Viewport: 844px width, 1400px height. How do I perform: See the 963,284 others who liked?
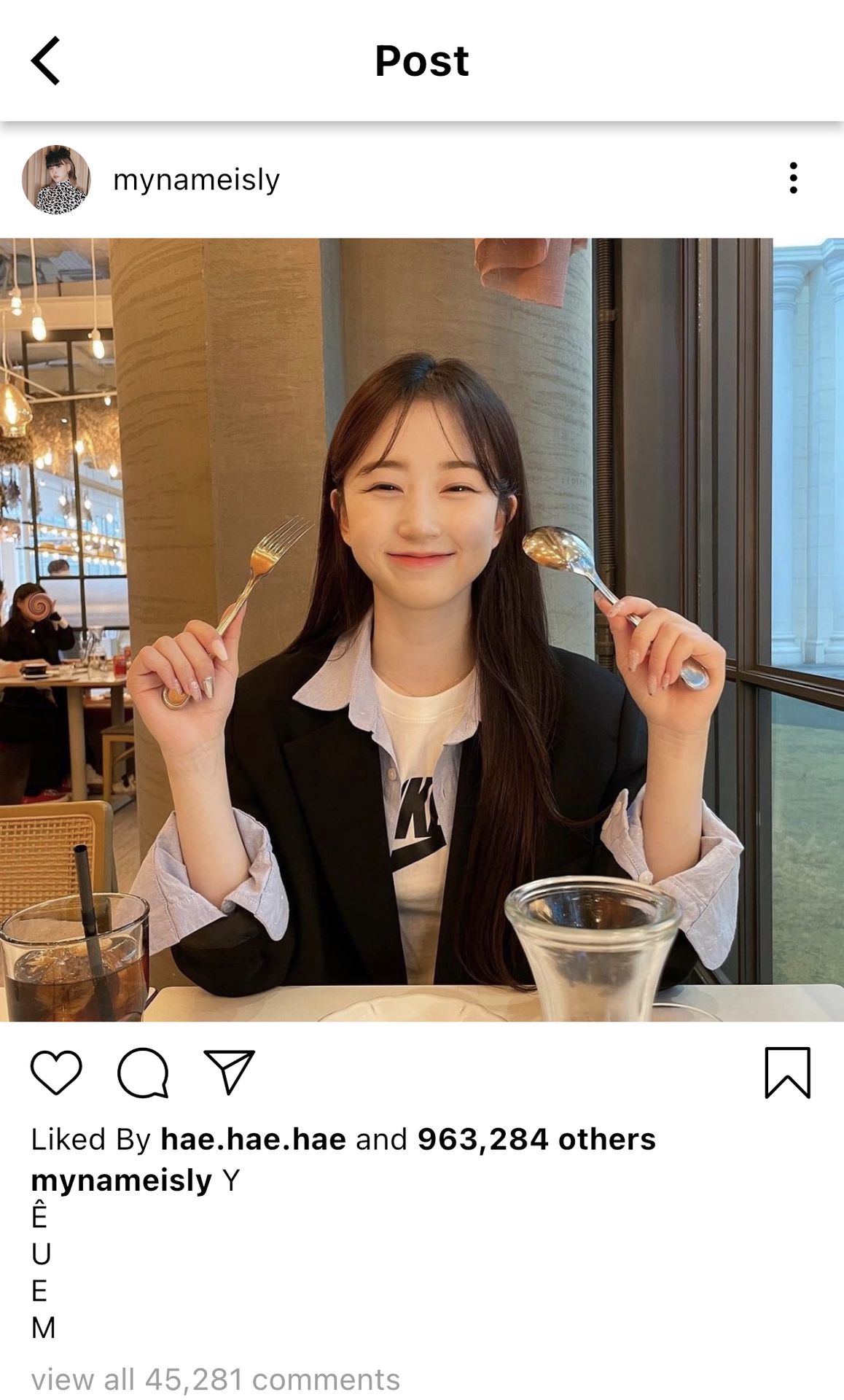(x=536, y=1139)
